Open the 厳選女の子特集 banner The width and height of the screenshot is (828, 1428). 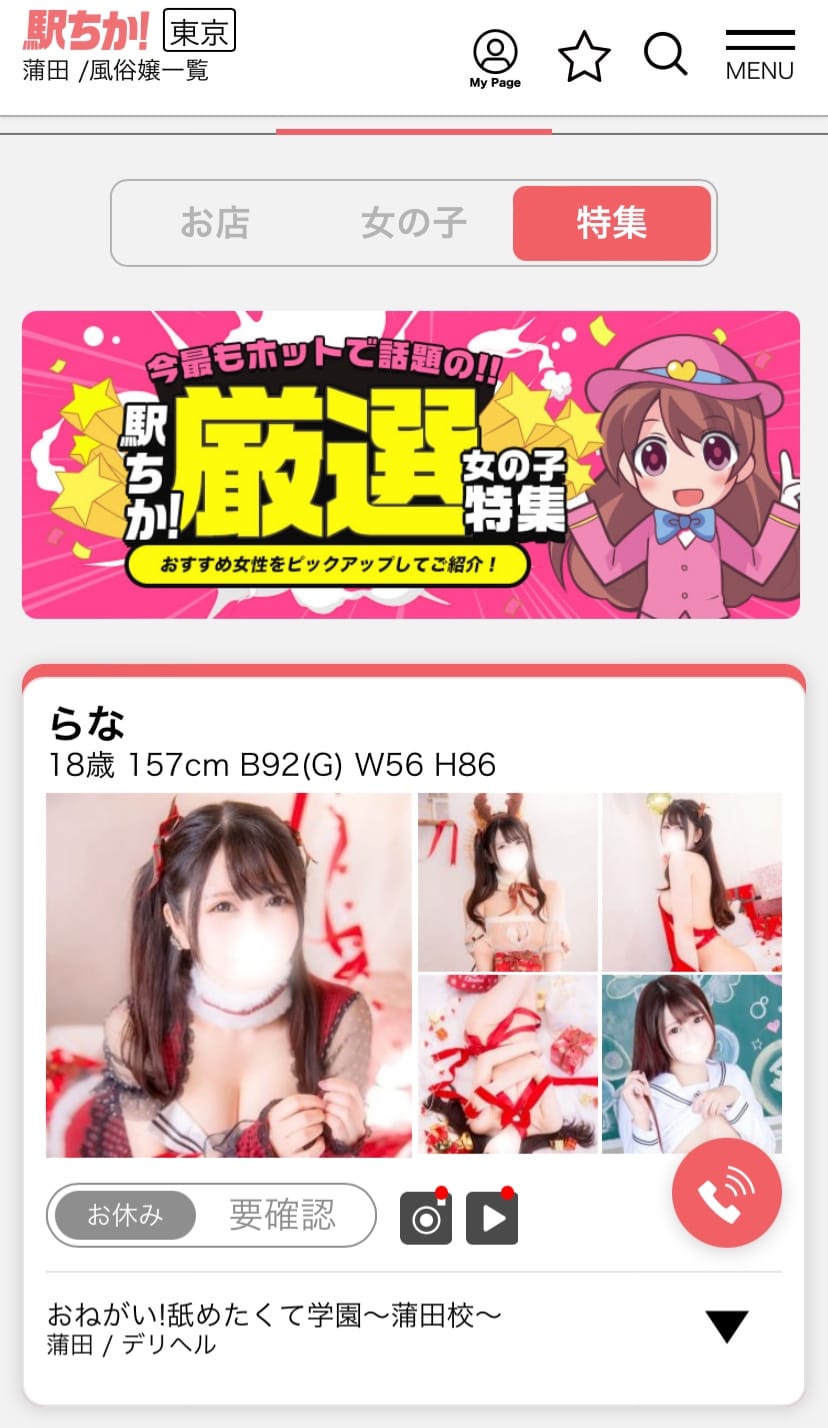click(x=411, y=465)
